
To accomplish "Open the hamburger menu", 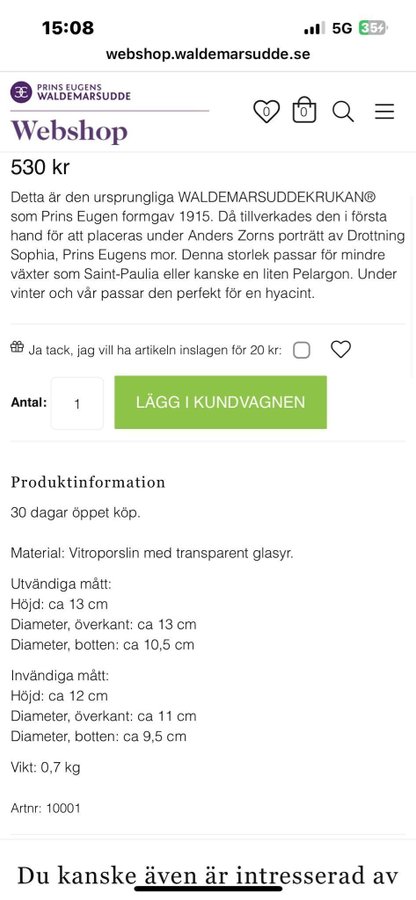I will (x=384, y=111).
